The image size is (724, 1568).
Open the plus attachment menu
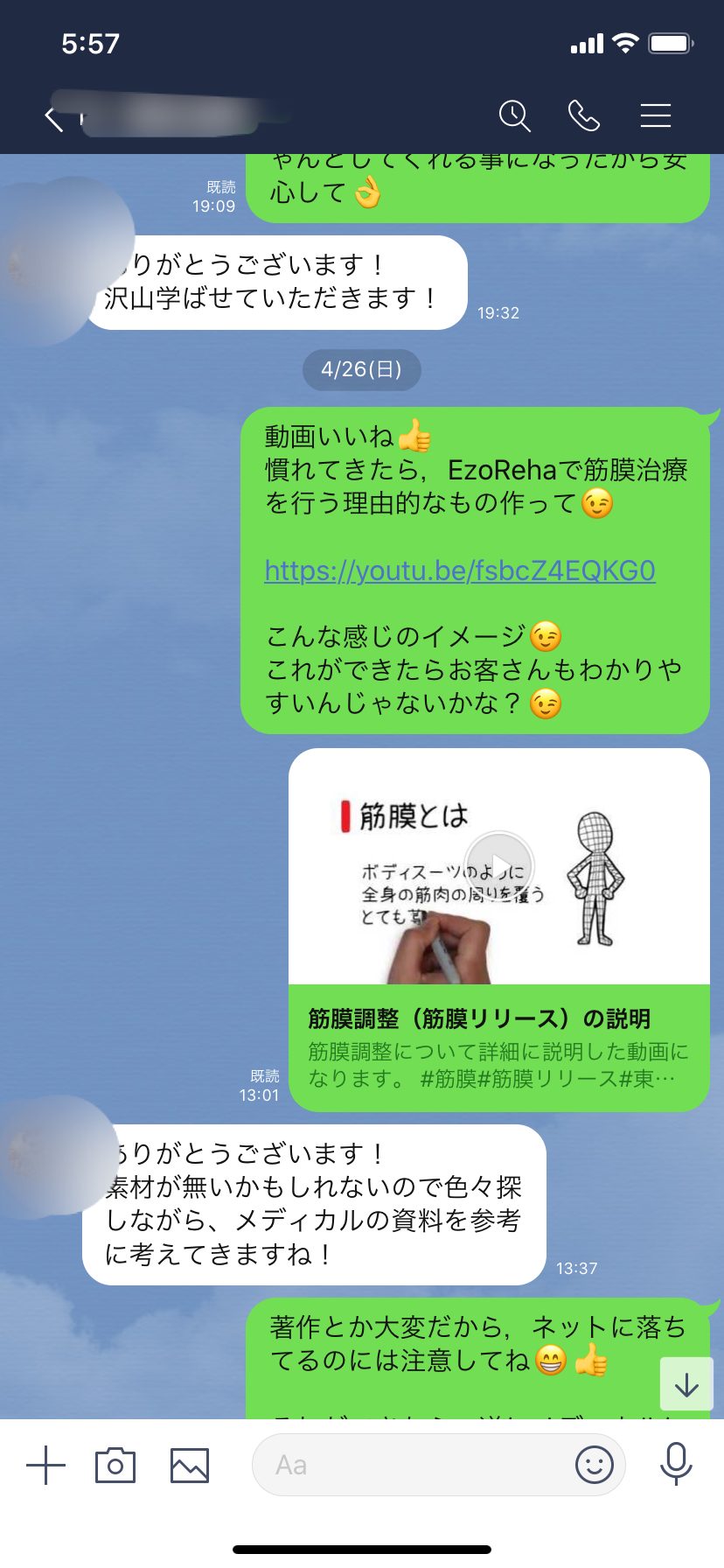coord(45,1465)
